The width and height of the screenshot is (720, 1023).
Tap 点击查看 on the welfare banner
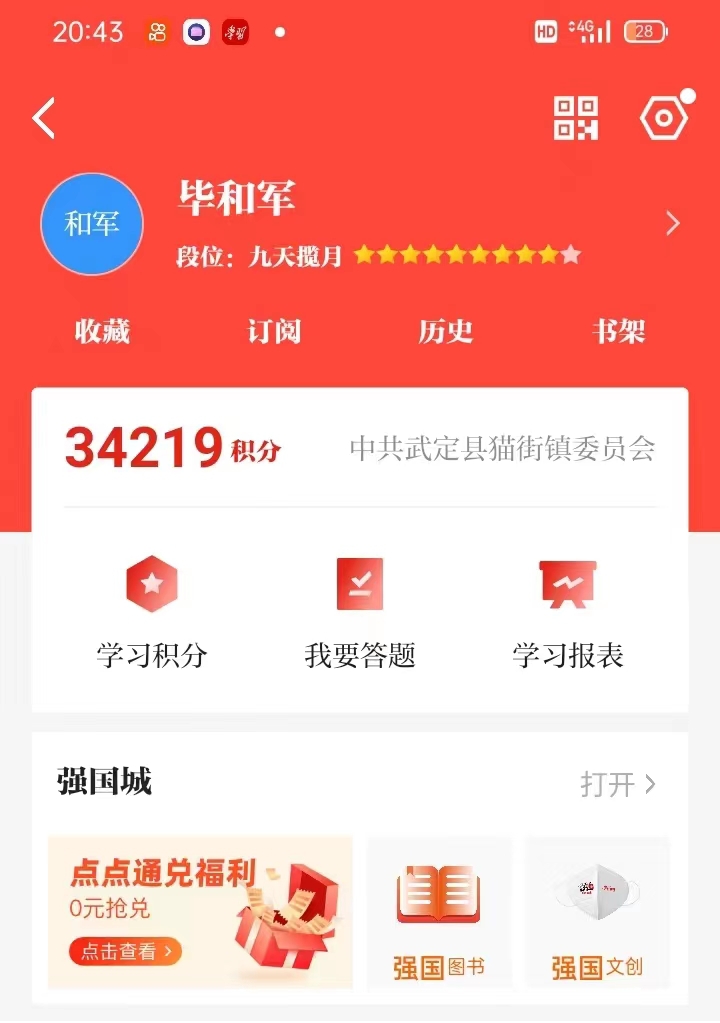coord(126,951)
